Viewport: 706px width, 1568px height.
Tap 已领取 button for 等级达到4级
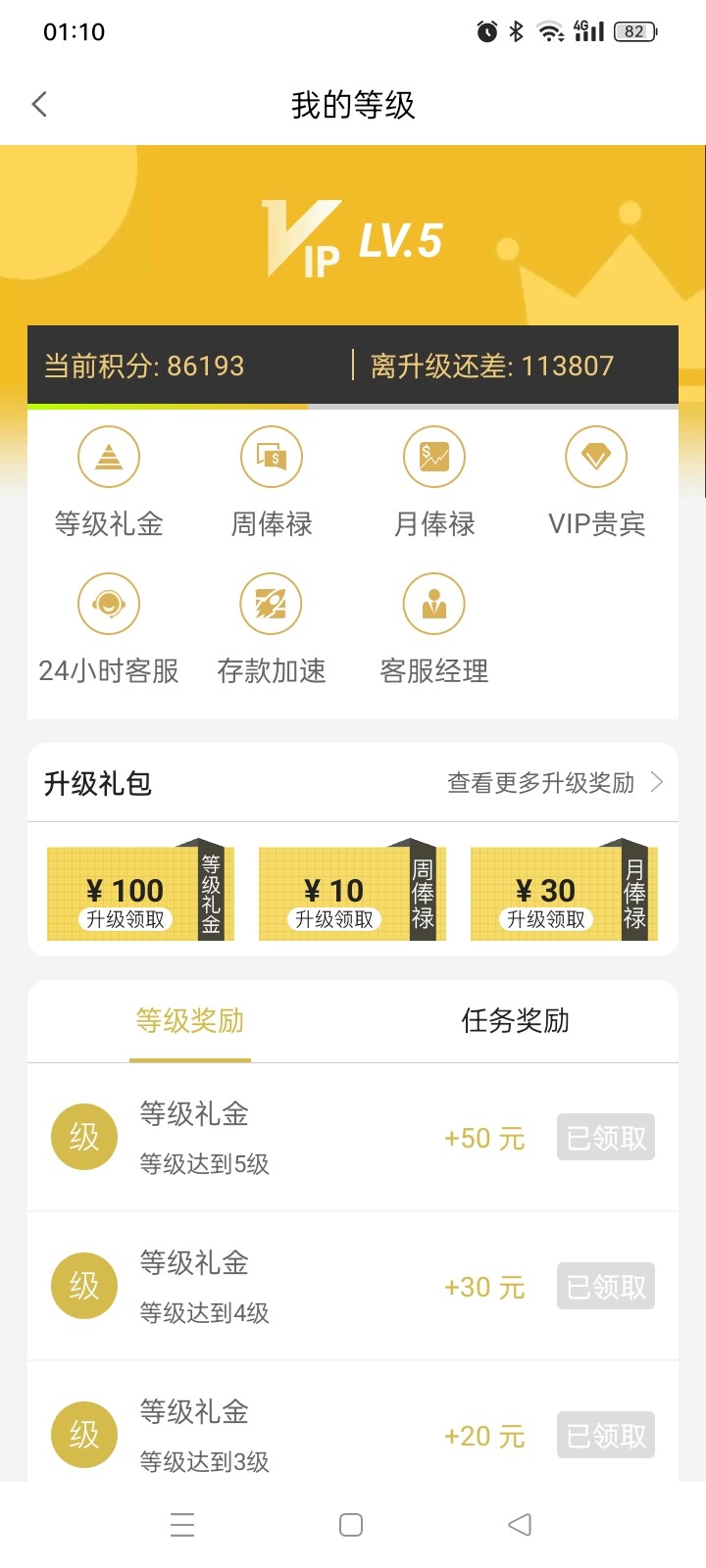pyautogui.click(x=606, y=1287)
